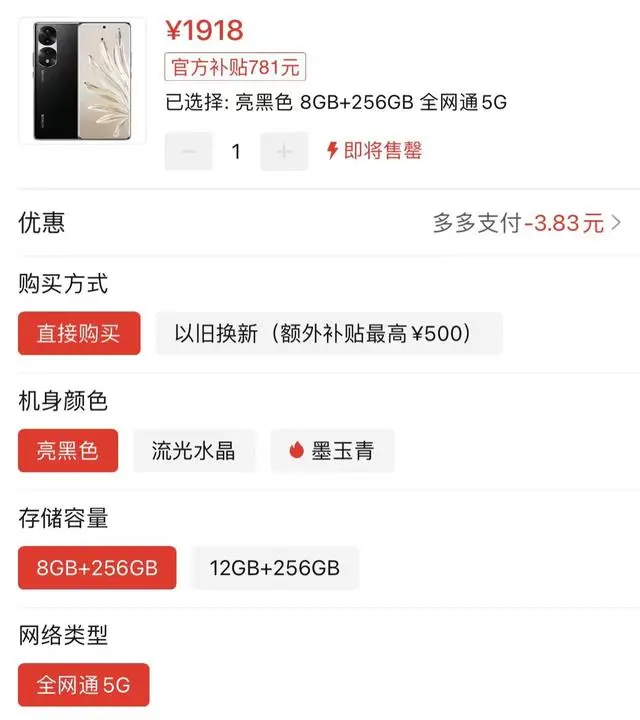
Task: Choose 以旧换新 trade-in option
Action: [x=328, y=333]
